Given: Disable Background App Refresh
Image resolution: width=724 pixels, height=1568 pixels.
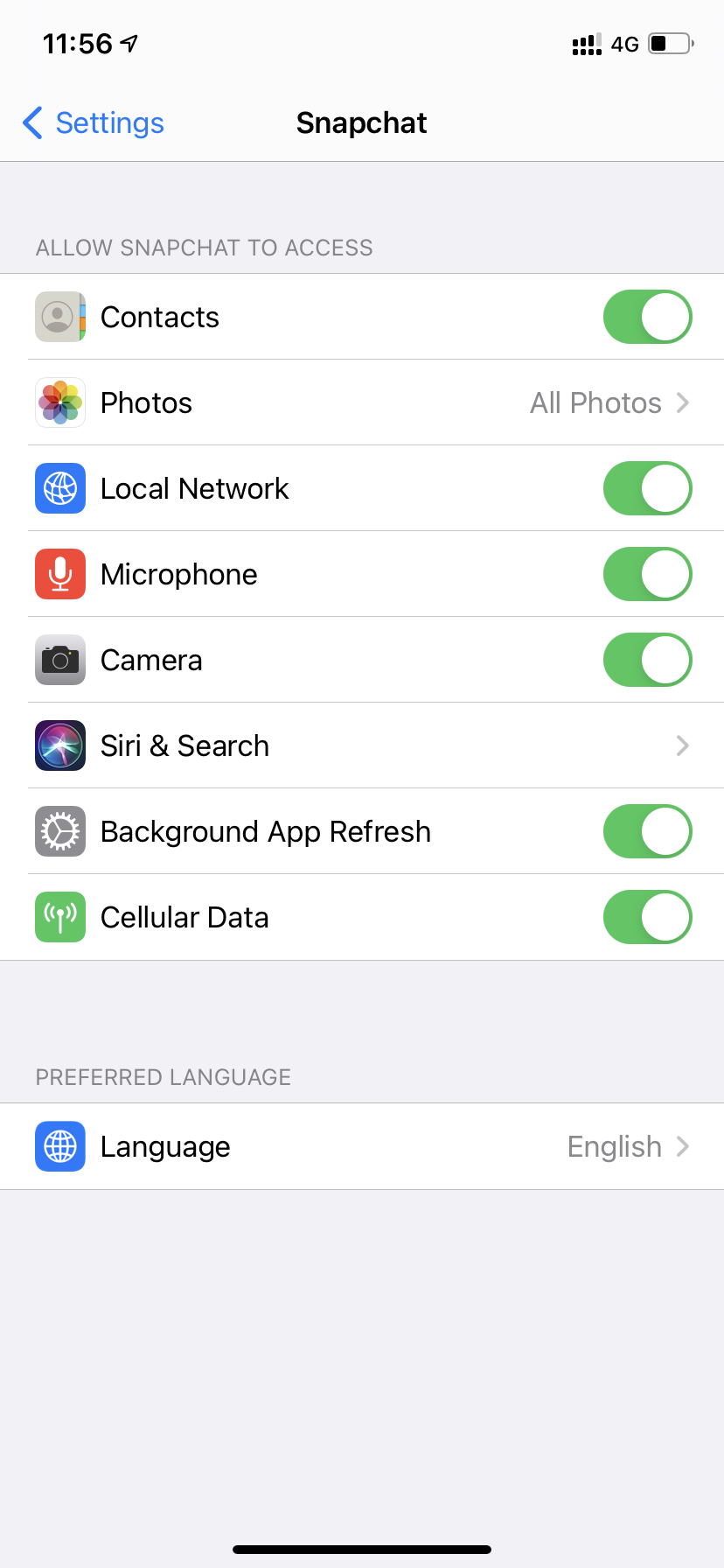Looking at the screenshot, I should (647, 831).
